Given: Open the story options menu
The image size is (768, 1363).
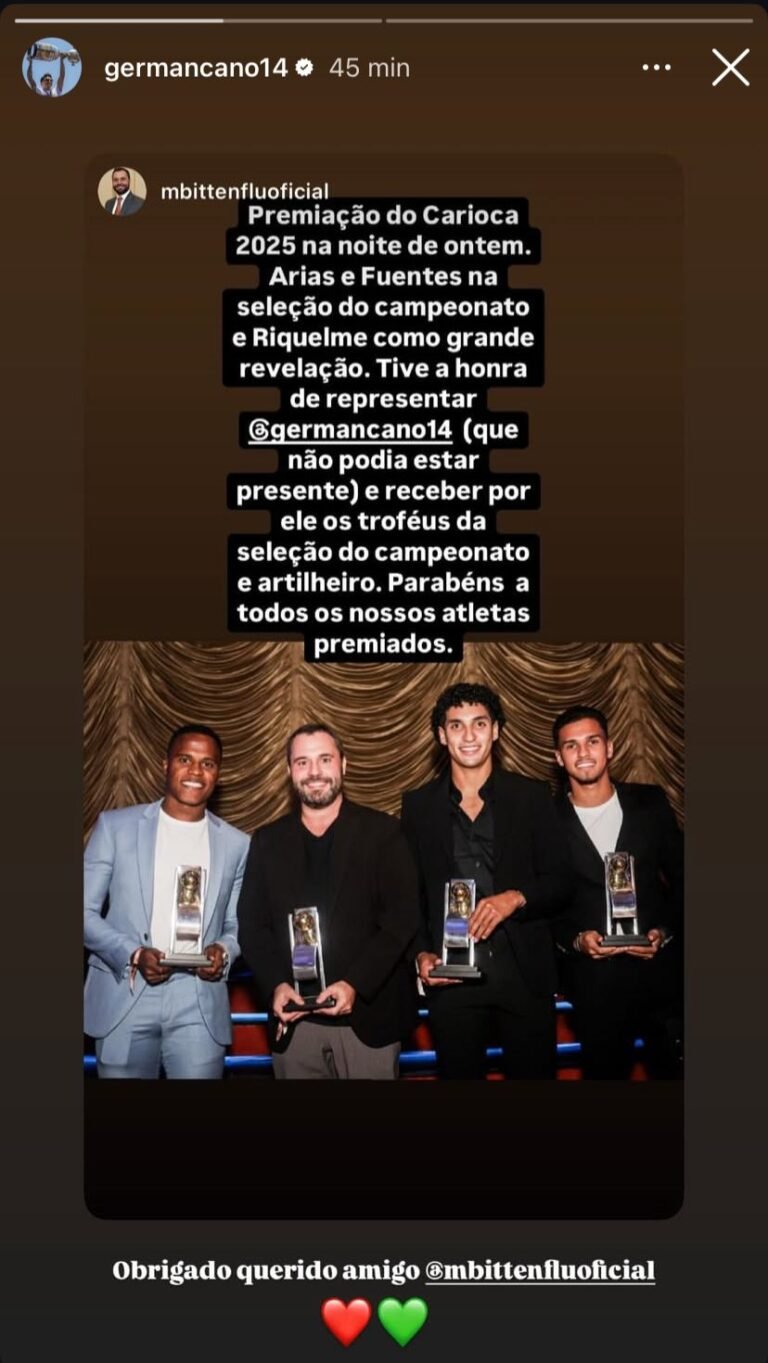Looking at the screenshot, I should [x=657, y=68].
